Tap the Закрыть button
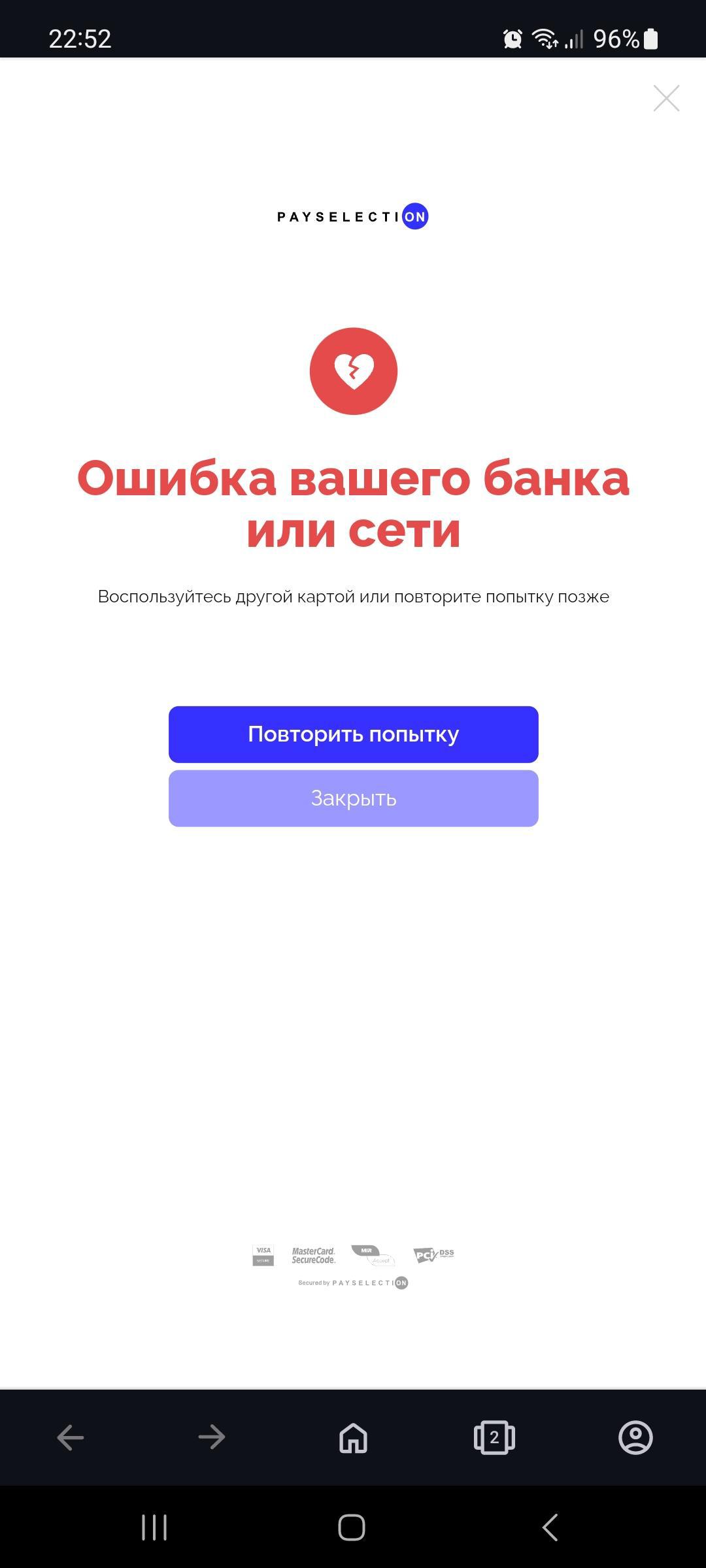 click(x=353, y=798)
